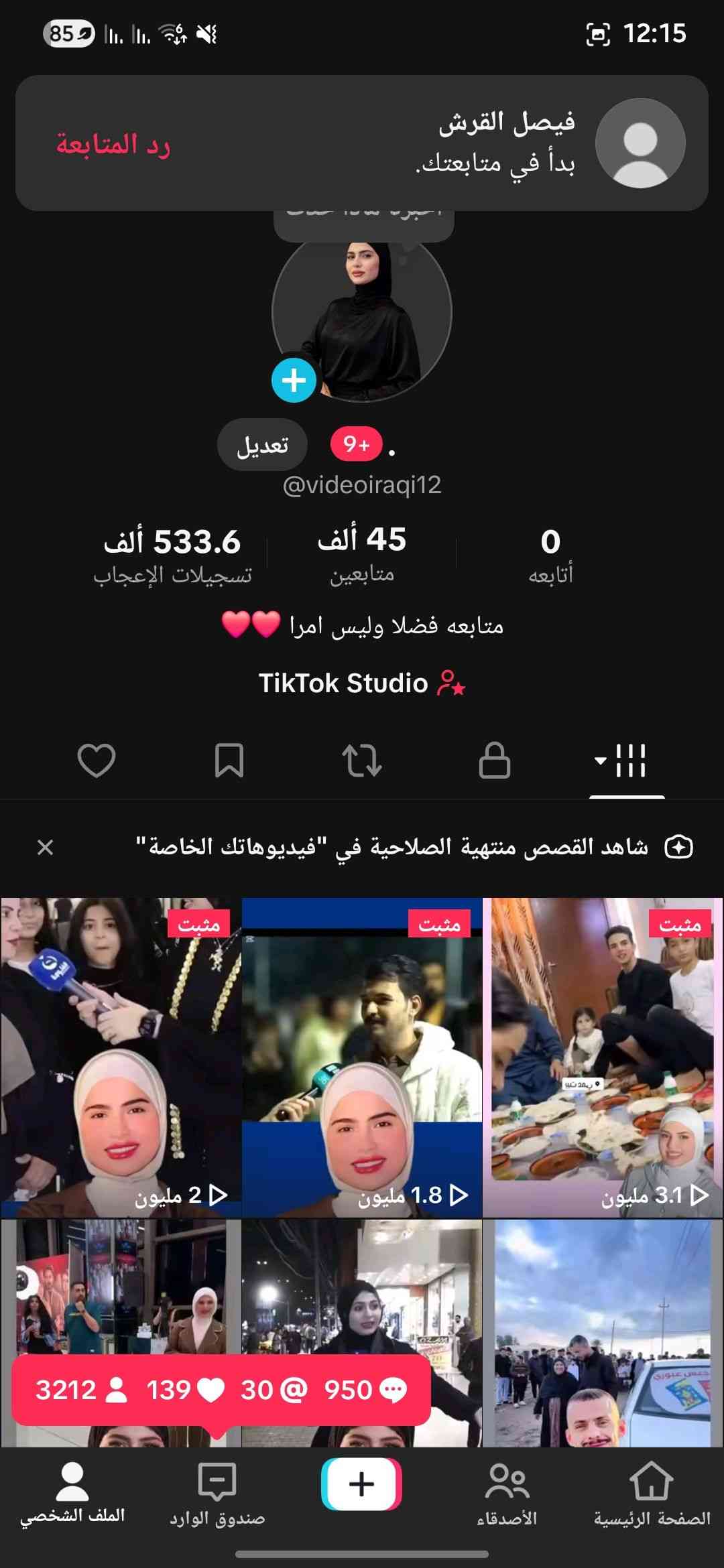Open the 9+ notifications badge

pos(356,444)
